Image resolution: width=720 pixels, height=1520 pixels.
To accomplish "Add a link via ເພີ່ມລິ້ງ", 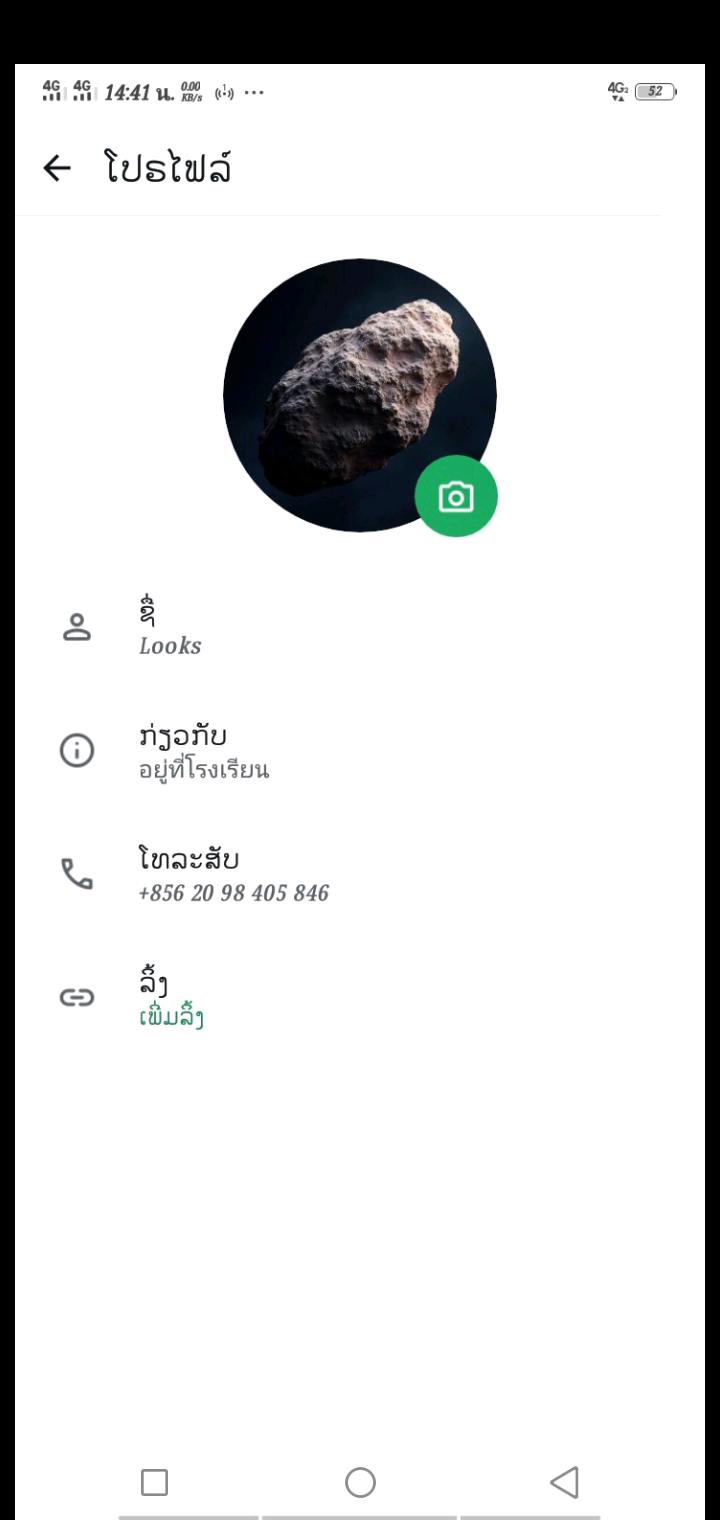I will tap(172, 1018).
